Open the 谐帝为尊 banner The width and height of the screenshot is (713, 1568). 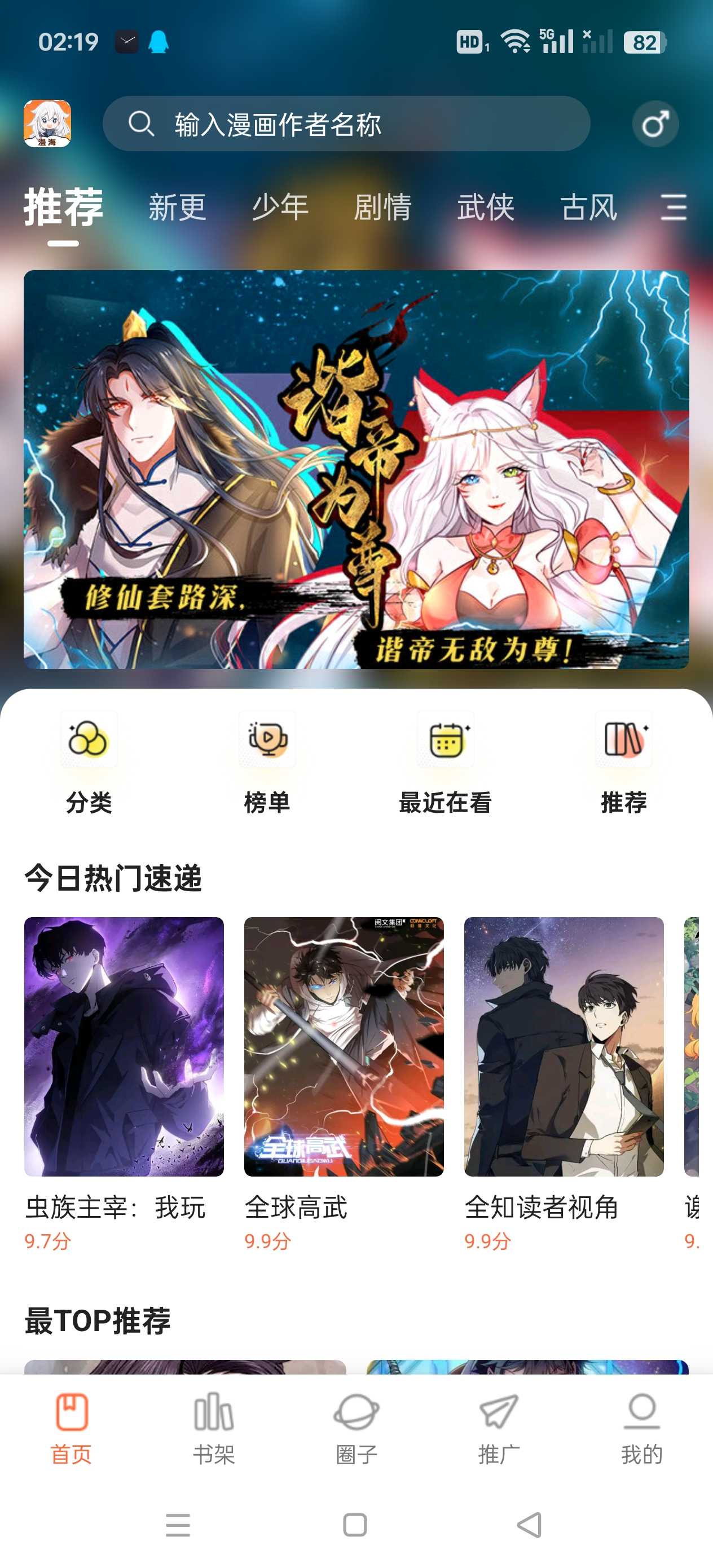[x=356, y=469]
